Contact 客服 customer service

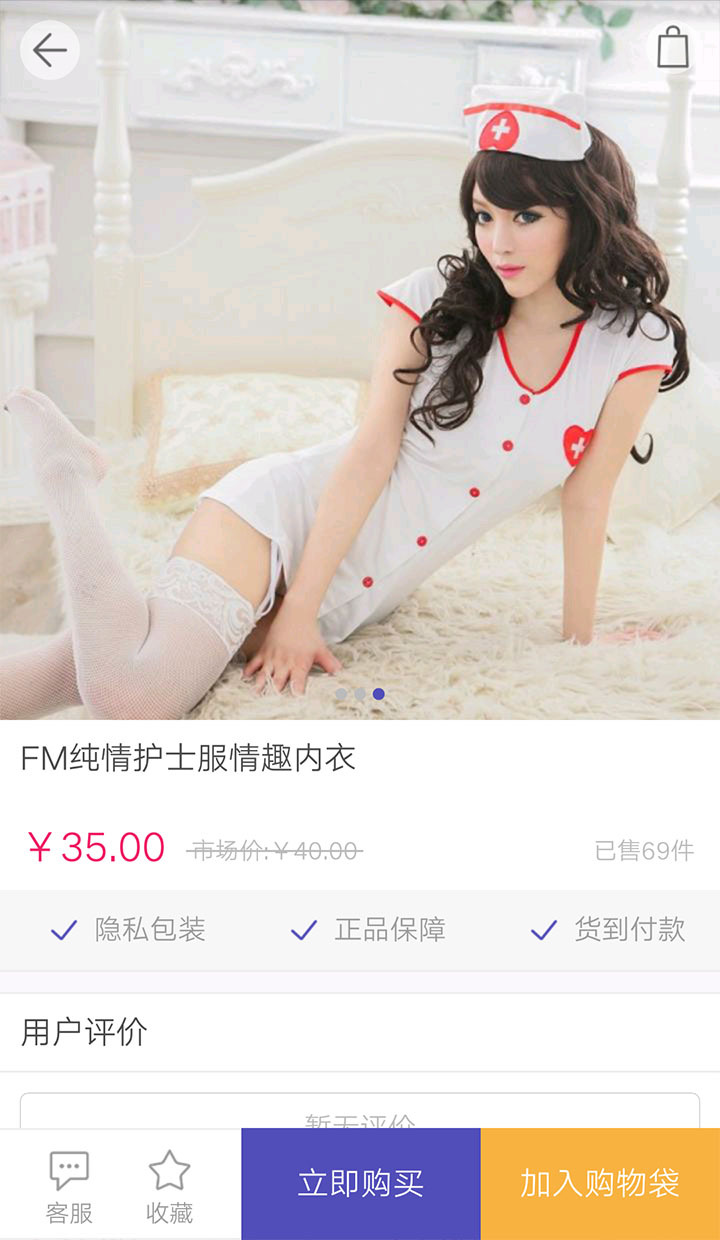click(x=69, y=1186)
